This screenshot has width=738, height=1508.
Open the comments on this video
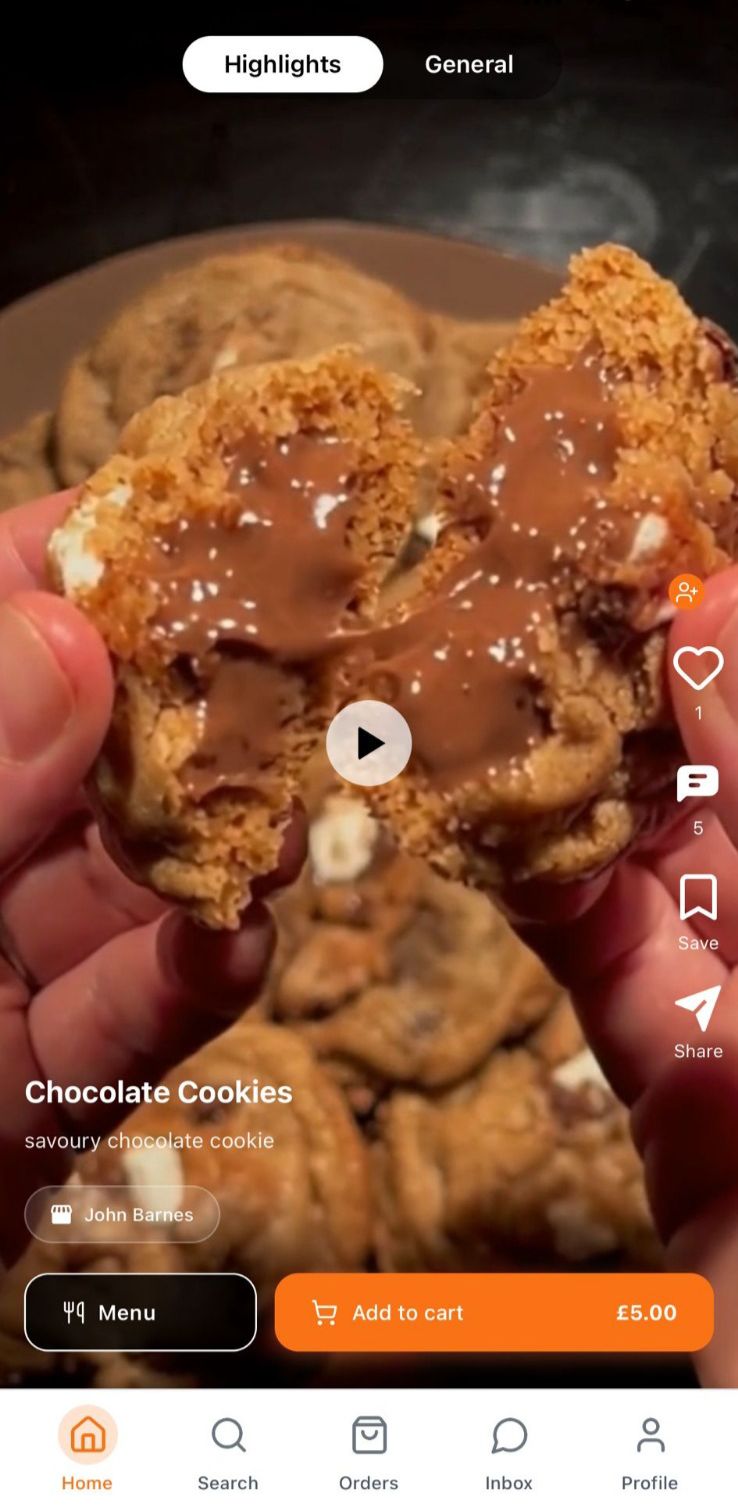click(x=697, y=784)
